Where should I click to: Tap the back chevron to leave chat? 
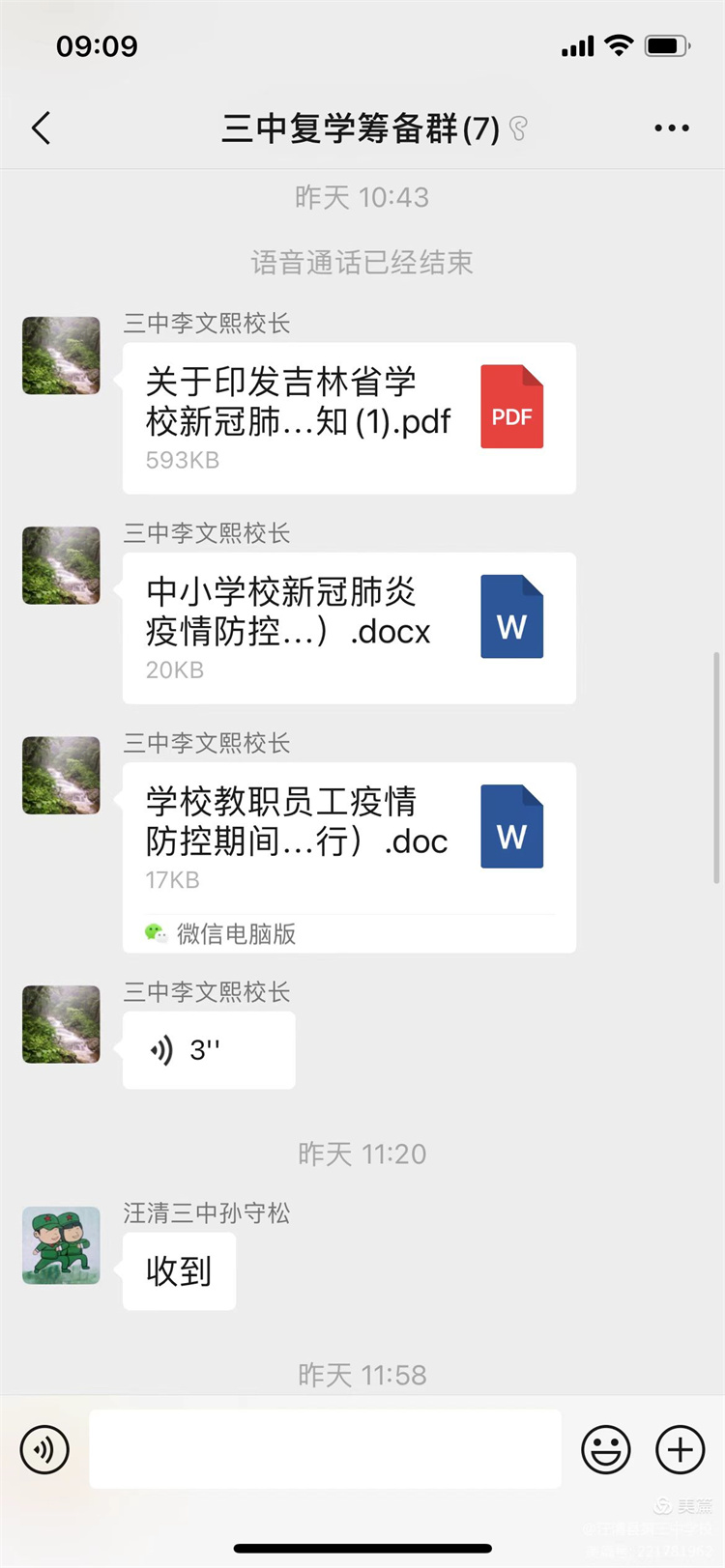[41, 127]
